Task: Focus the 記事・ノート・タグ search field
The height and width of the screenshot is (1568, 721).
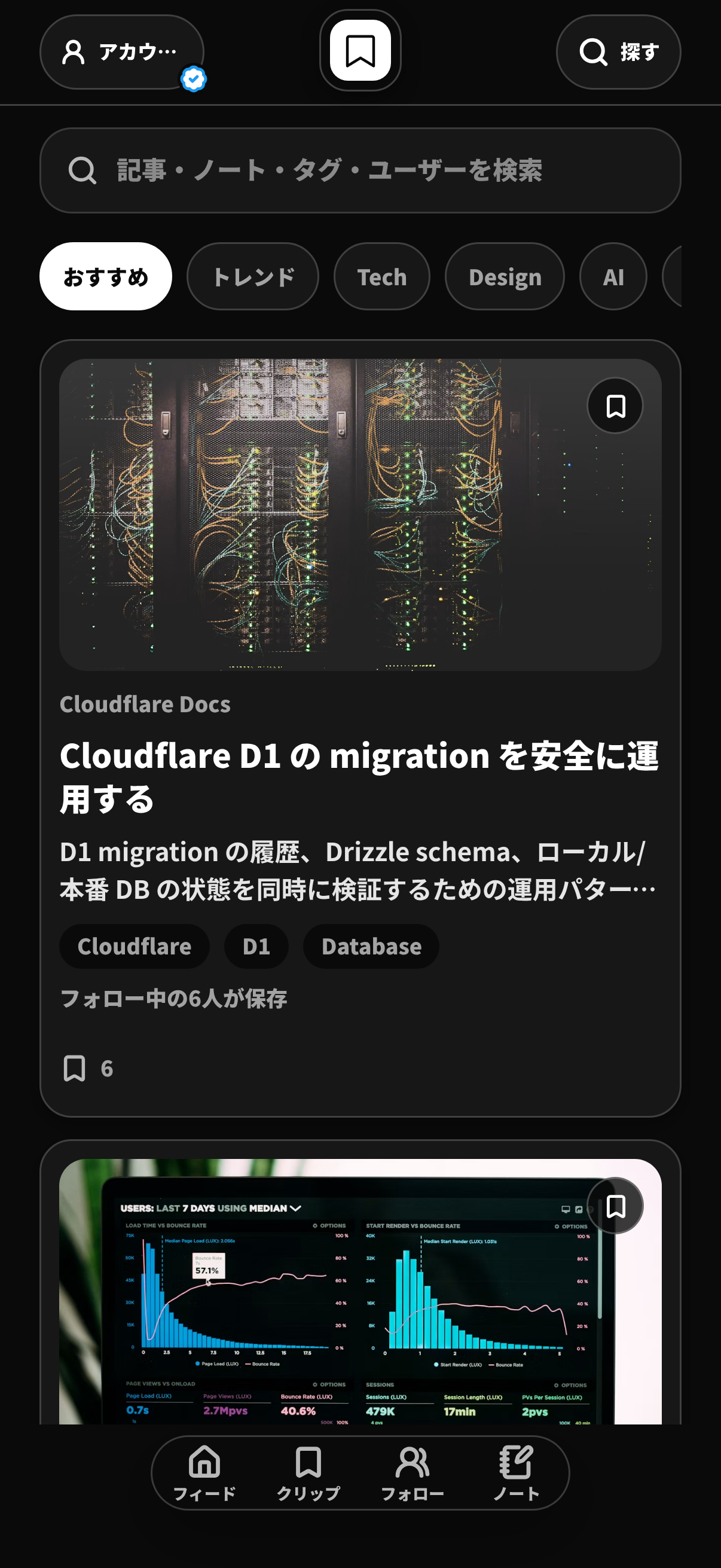Action: tap(360, 170)
